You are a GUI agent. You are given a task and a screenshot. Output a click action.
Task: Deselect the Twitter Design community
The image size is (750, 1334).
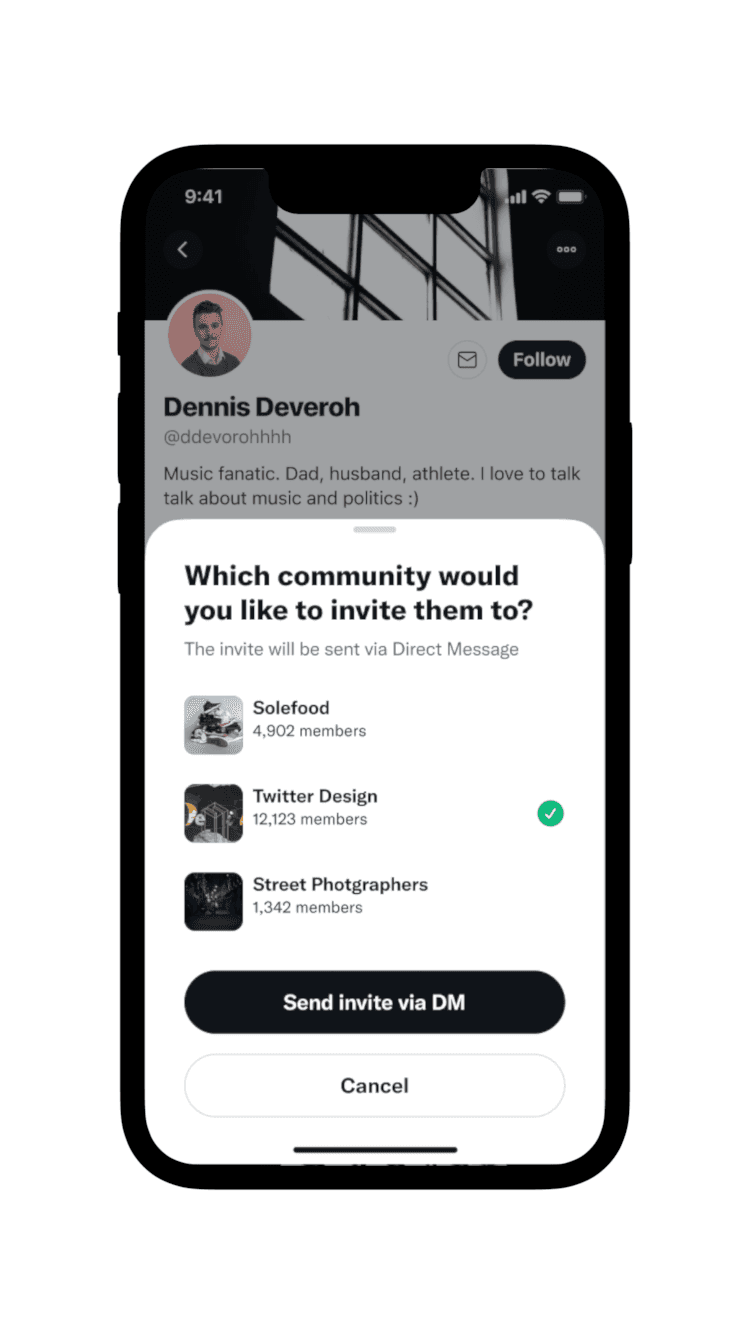click(374, 813)
